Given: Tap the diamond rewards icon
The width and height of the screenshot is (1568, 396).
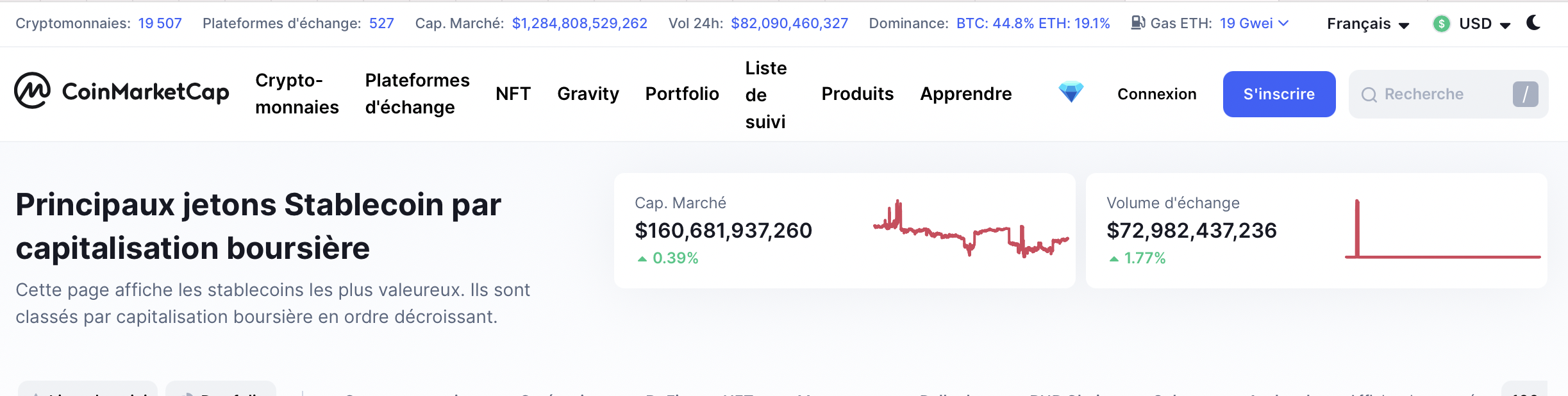Looking at the screenshot, I should click(1071, 92).
